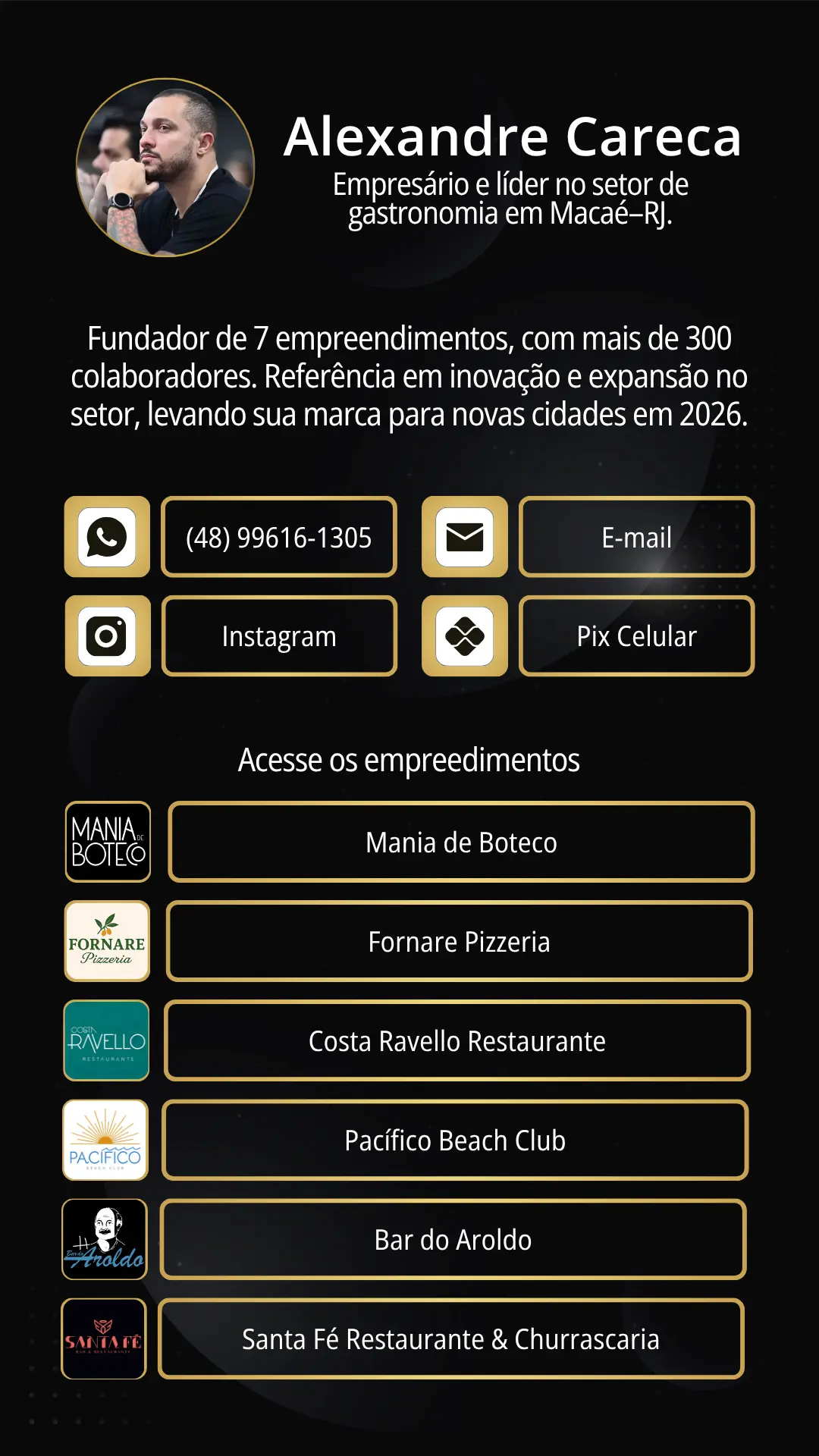Viewport: 819px width, 1456px height.
Task: Click the Santa Fé restaurant logo icon
Action: pos(105,1339)
